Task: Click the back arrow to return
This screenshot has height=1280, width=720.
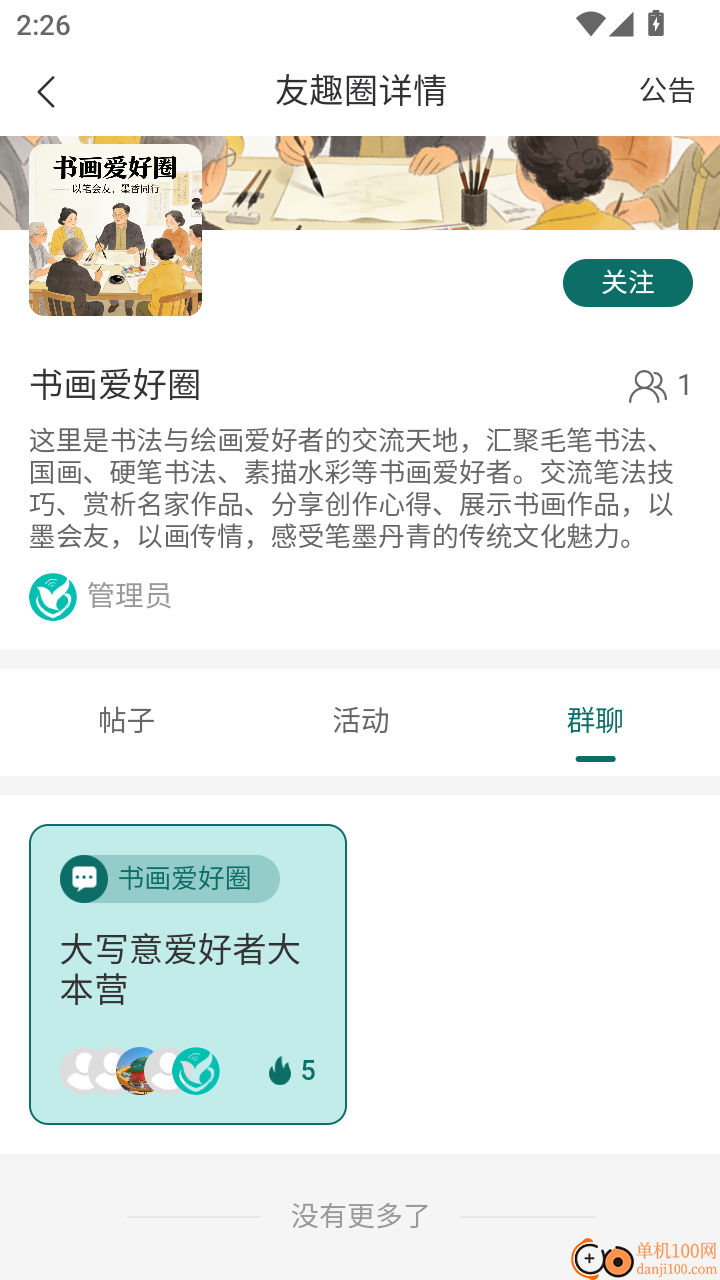Action: 45,91
